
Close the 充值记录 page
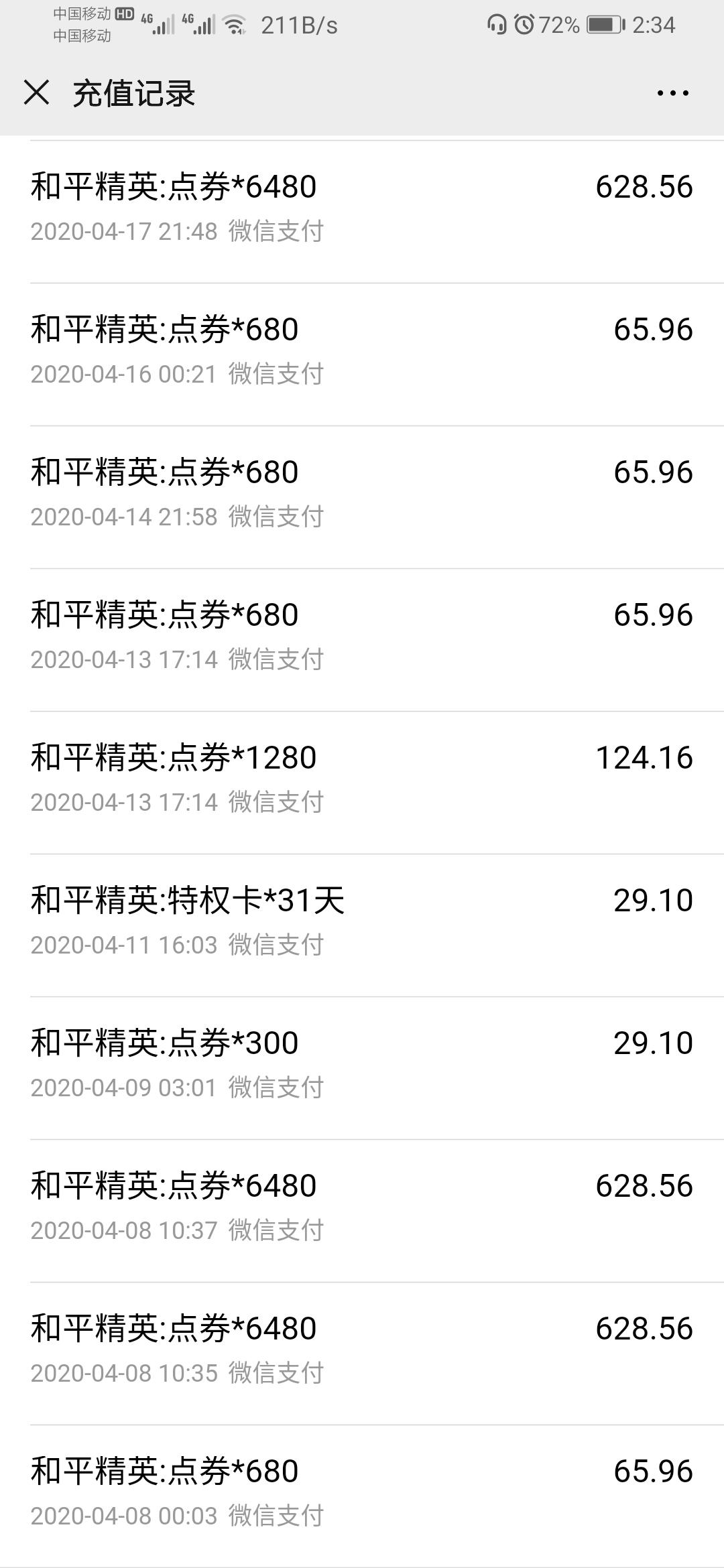(x=36, y=92)
